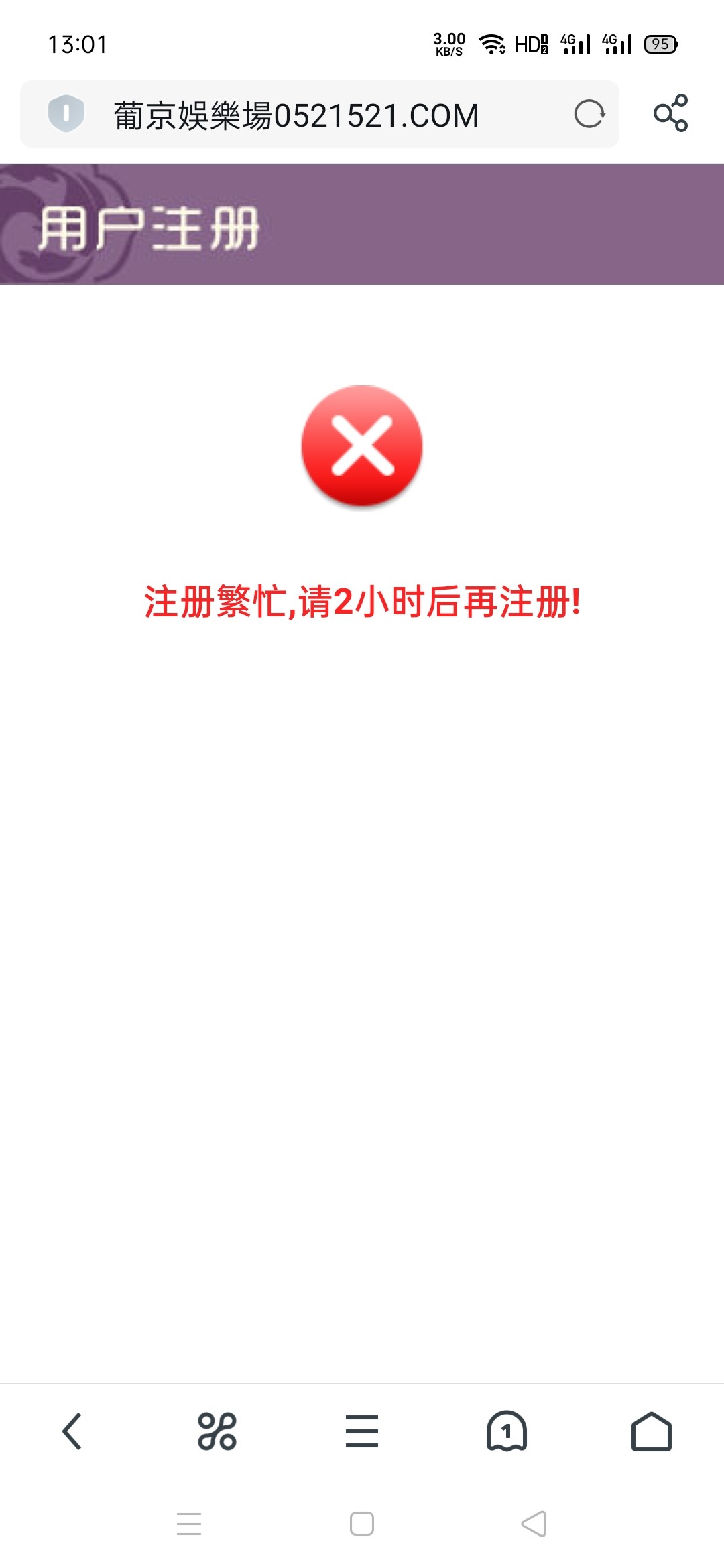Open the site security shield icon
This screenshot has width=724, height=1568.
tap(66, 113)
